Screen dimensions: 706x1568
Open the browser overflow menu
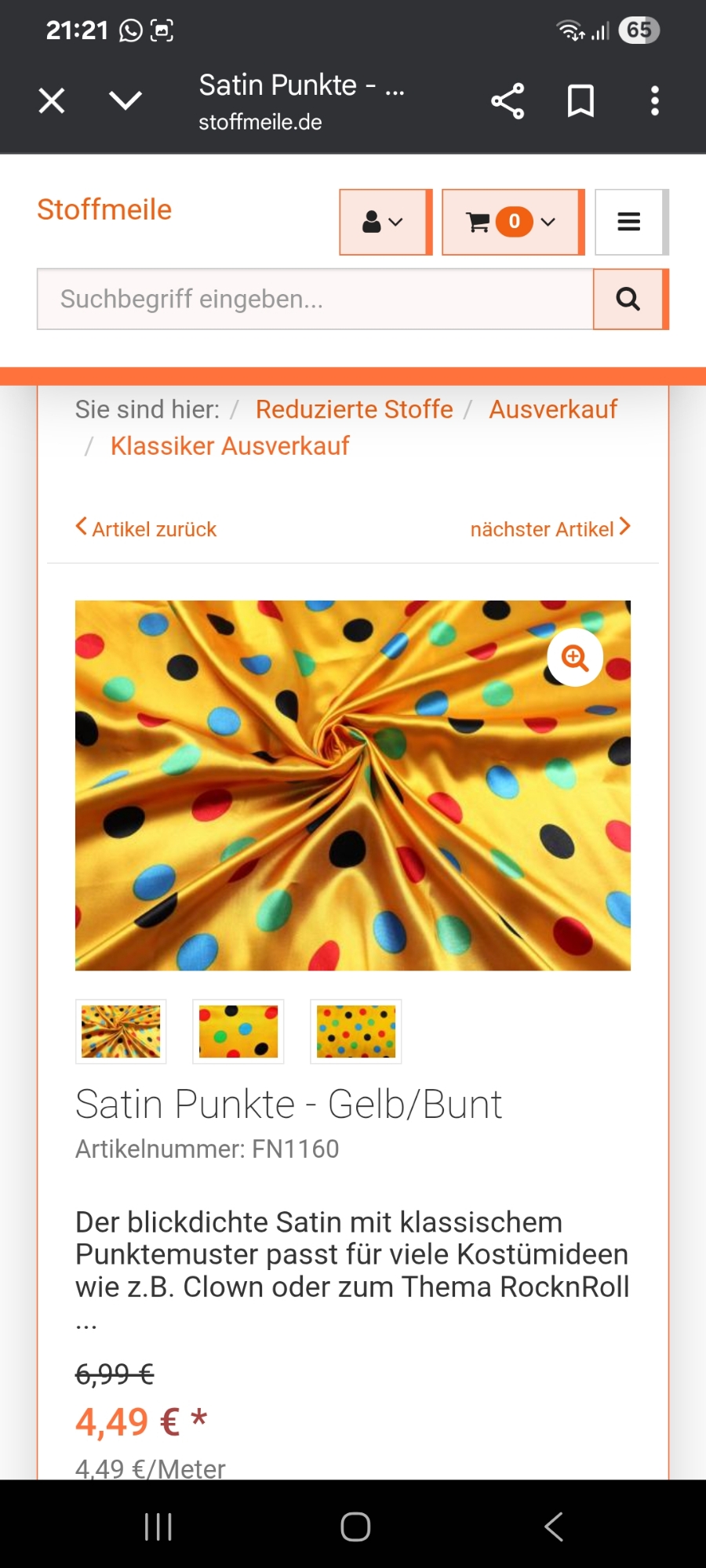(x=654, y=101)
